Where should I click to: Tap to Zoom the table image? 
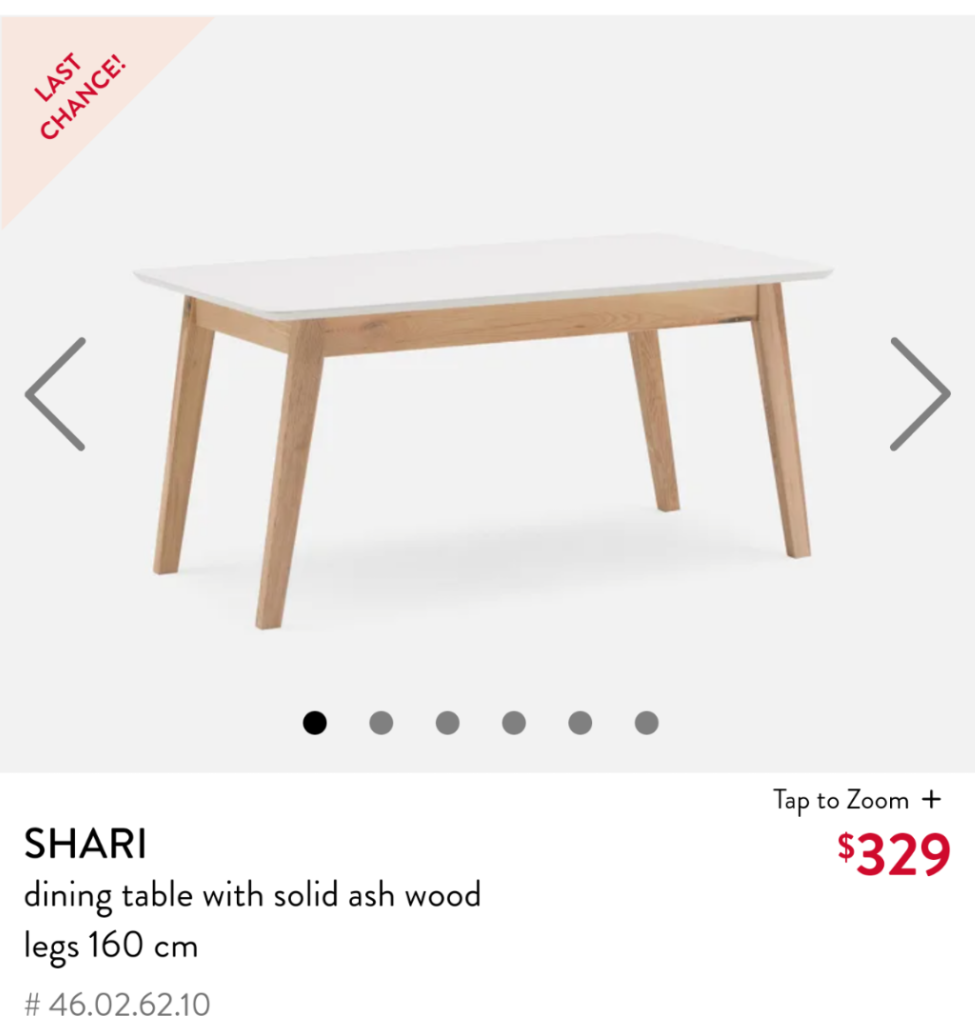pyautogui.click(x=857, y=800)
